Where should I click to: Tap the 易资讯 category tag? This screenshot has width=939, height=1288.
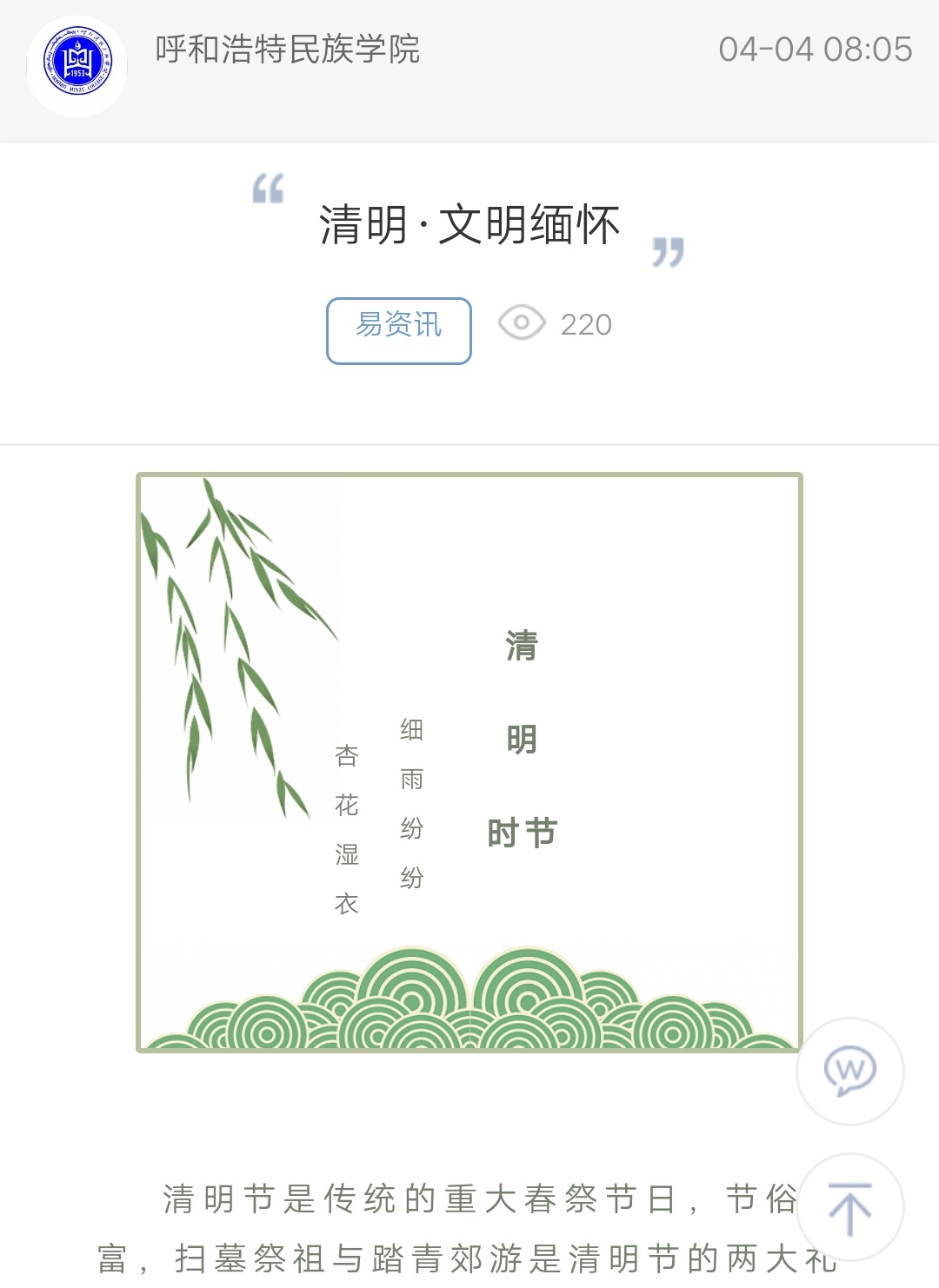pyautogui.click(x=399, y=330)
